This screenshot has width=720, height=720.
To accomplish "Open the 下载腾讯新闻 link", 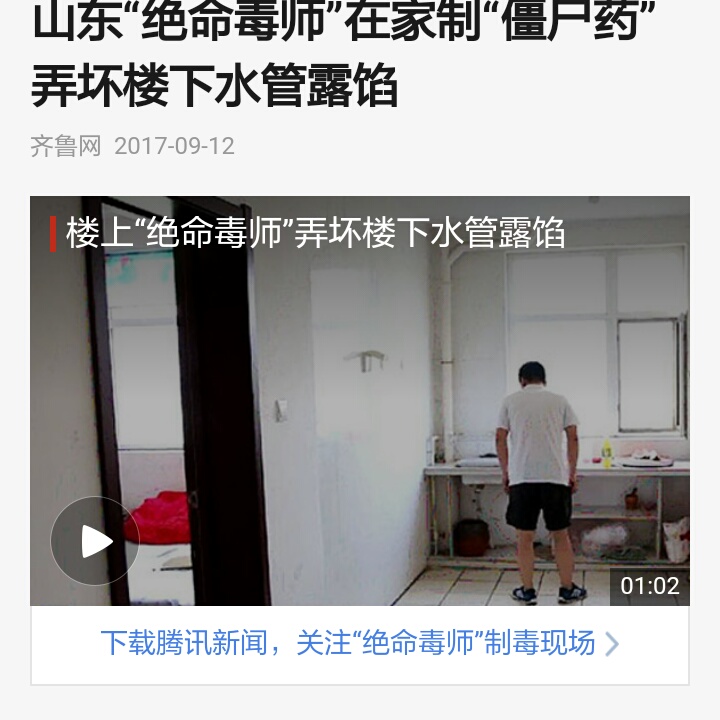I will pyautogui.click(x=358, y=643).
